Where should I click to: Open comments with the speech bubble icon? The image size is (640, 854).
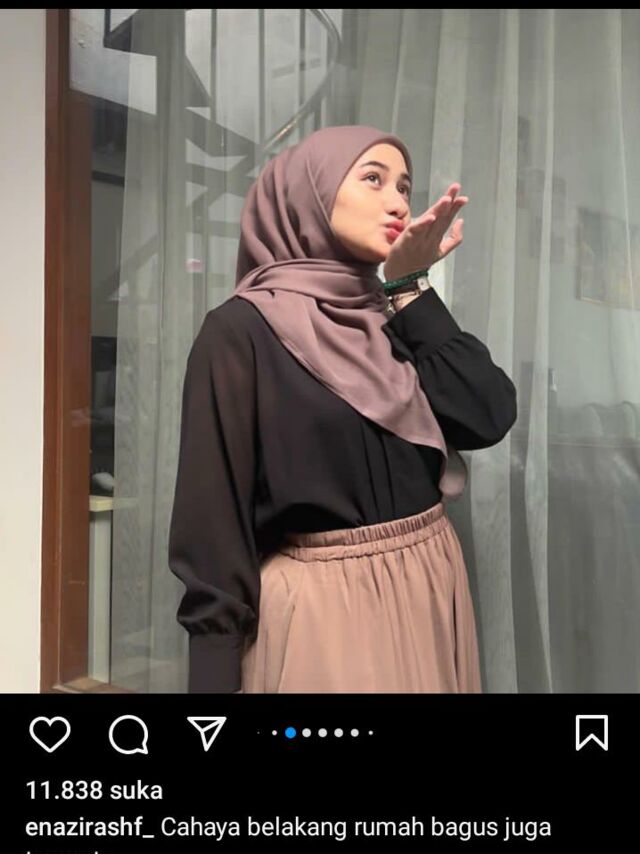pyautogui.click(x=128, y=735)
